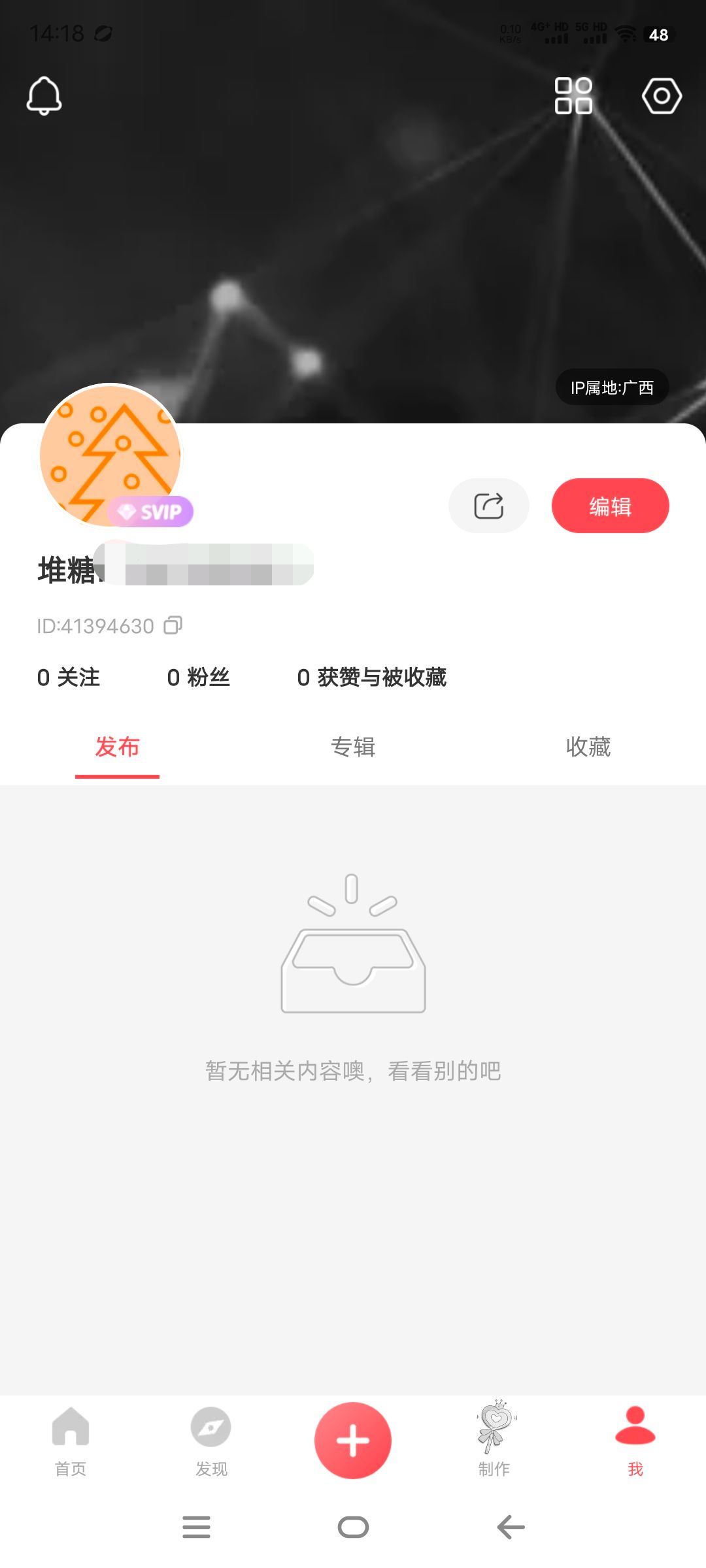
Task: Open the notification bell
Action: (x=44, y=97)
